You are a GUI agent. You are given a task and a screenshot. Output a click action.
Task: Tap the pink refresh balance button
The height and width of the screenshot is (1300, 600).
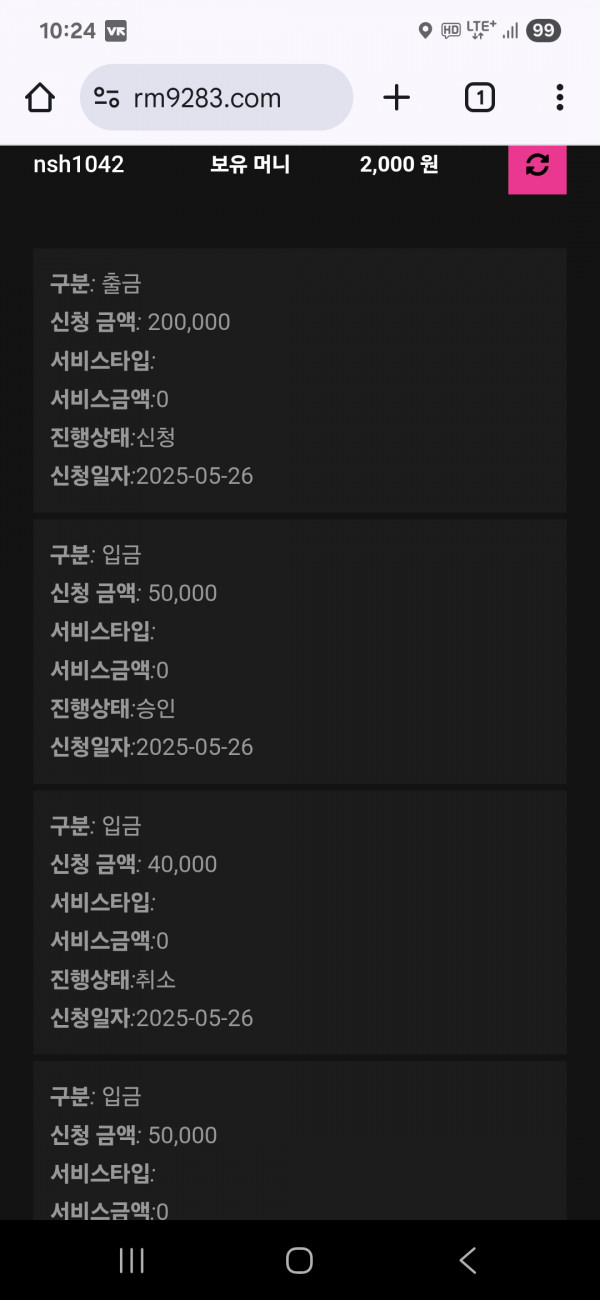[537, 168]
